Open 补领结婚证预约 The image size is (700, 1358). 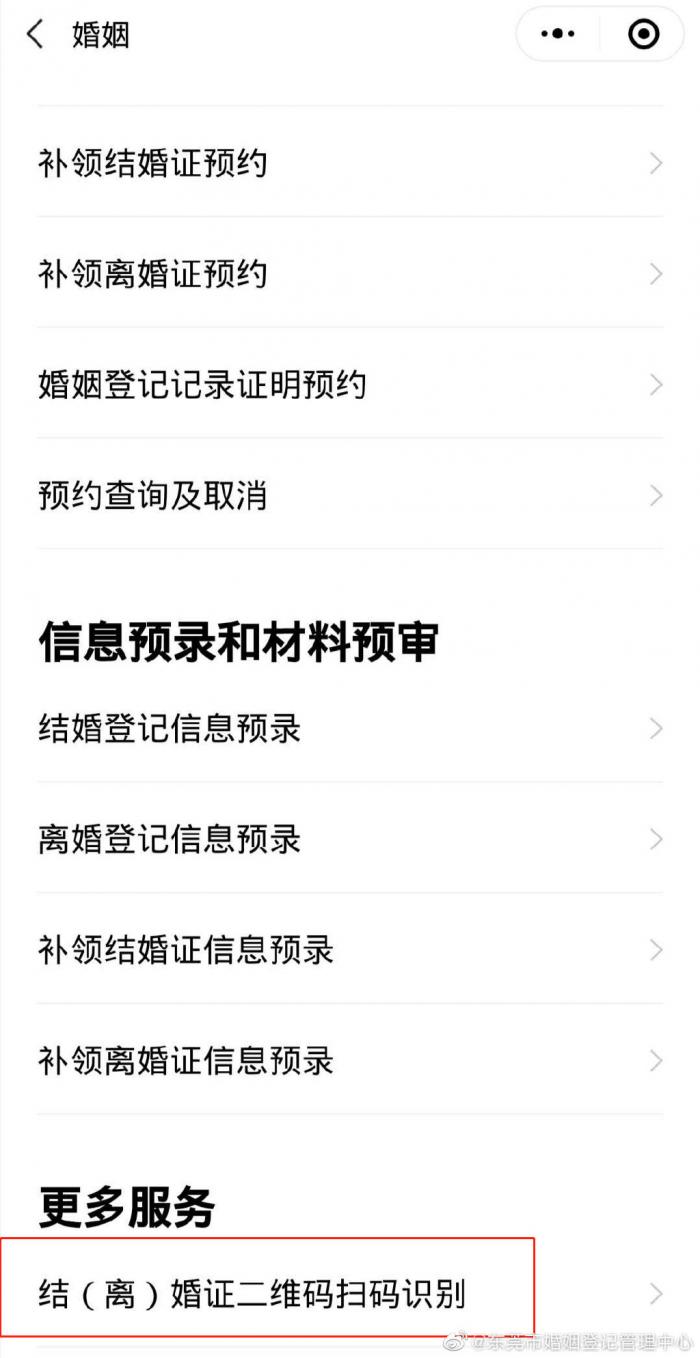350,163
